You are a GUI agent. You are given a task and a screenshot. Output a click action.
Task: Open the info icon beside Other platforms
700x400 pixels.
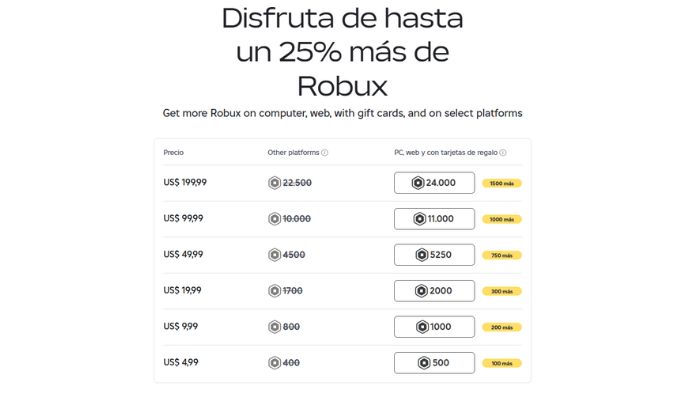coord(325,153)
